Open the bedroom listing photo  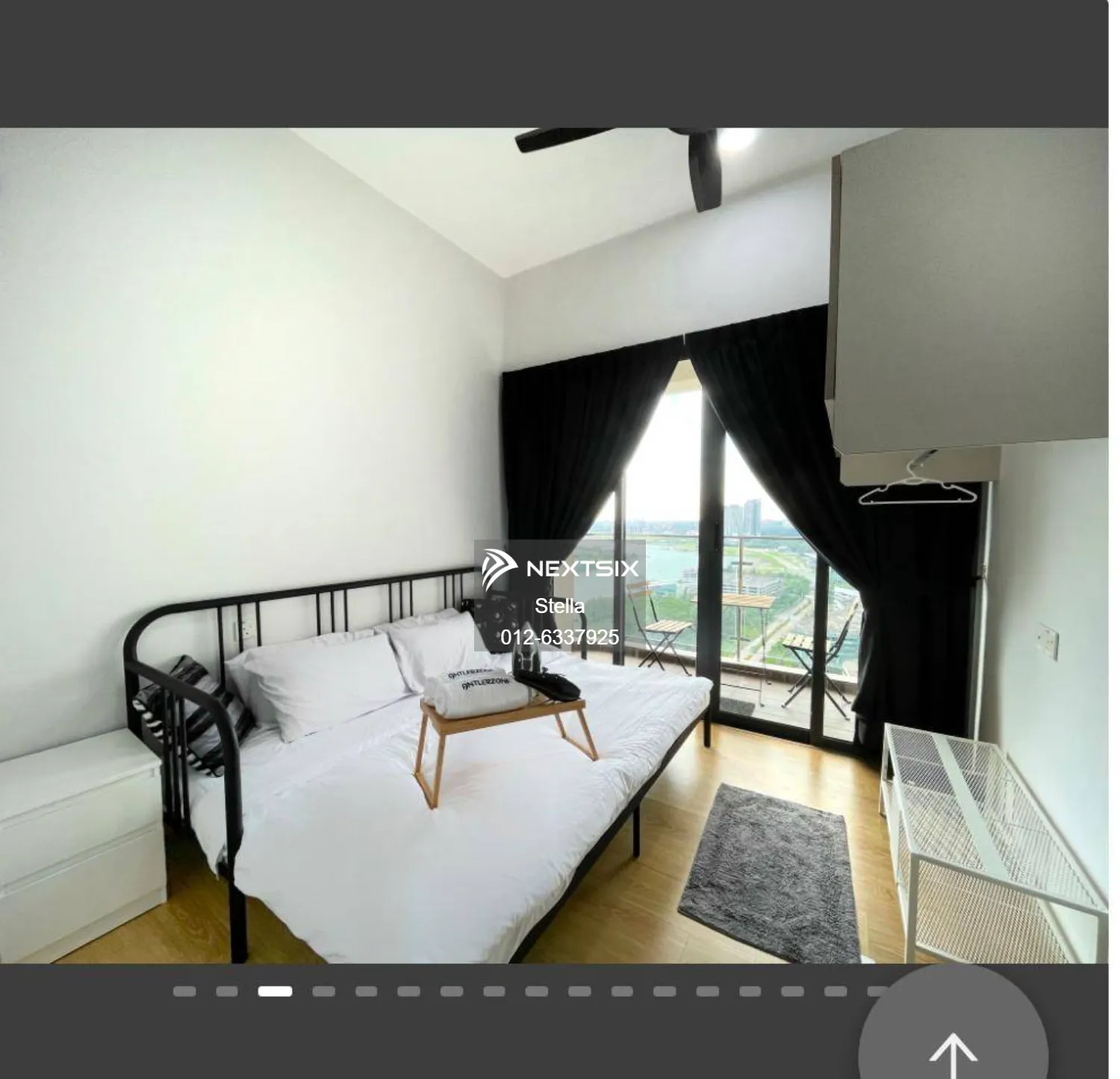coord(554,545)
